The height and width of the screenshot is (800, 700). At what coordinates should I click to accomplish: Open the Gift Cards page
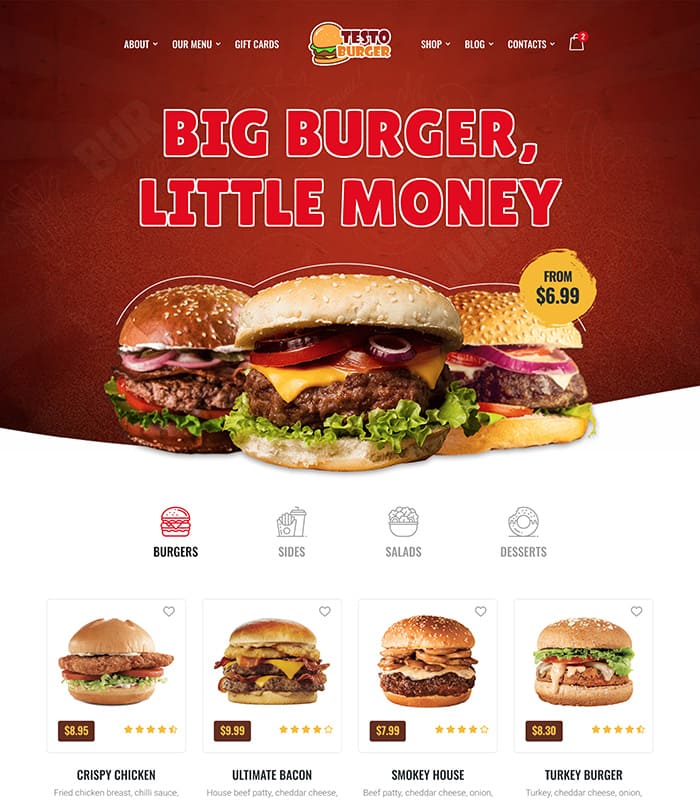[257, 44]
